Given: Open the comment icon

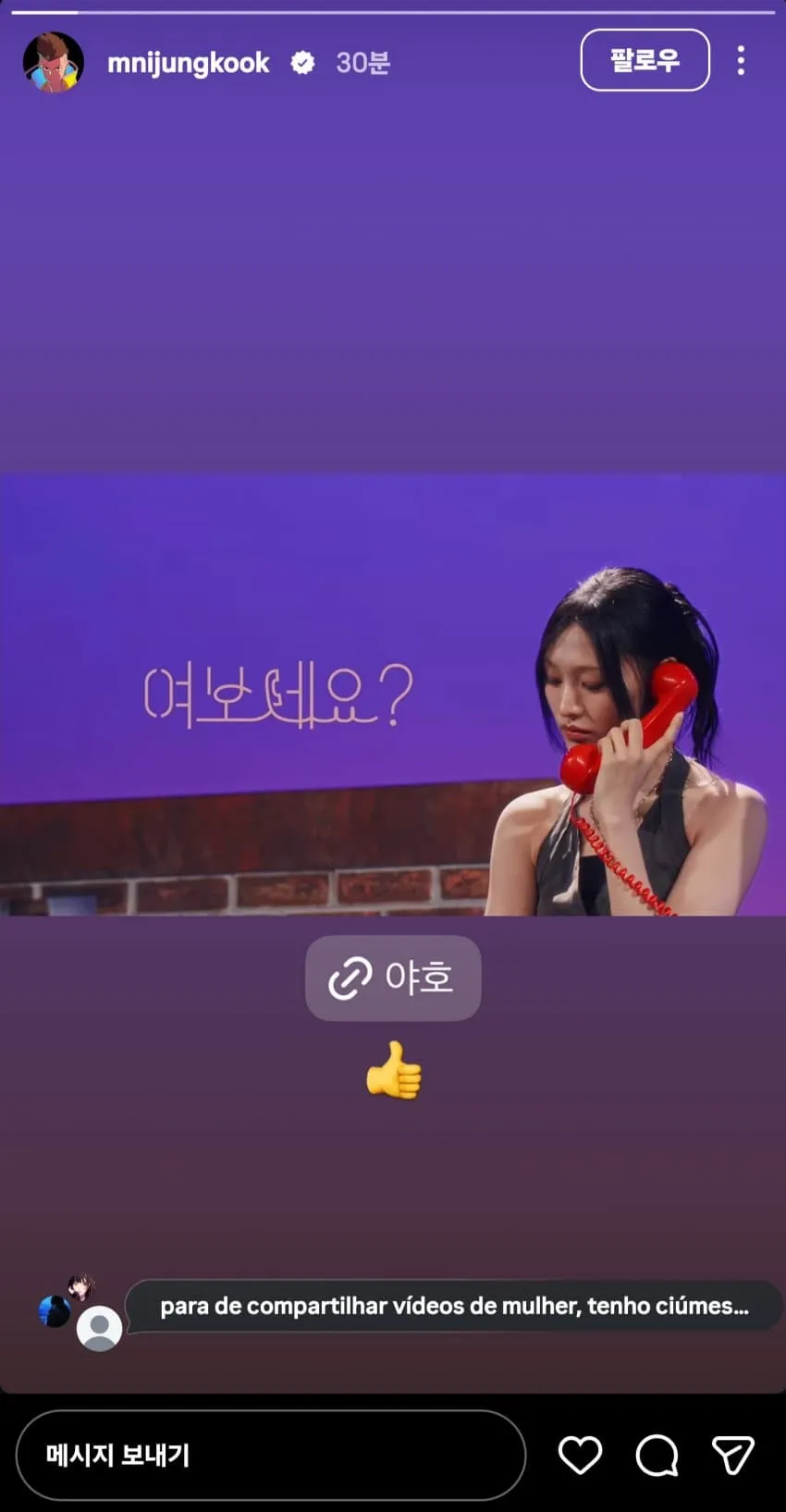Looking at the screenshot, I should [657, 1455].
